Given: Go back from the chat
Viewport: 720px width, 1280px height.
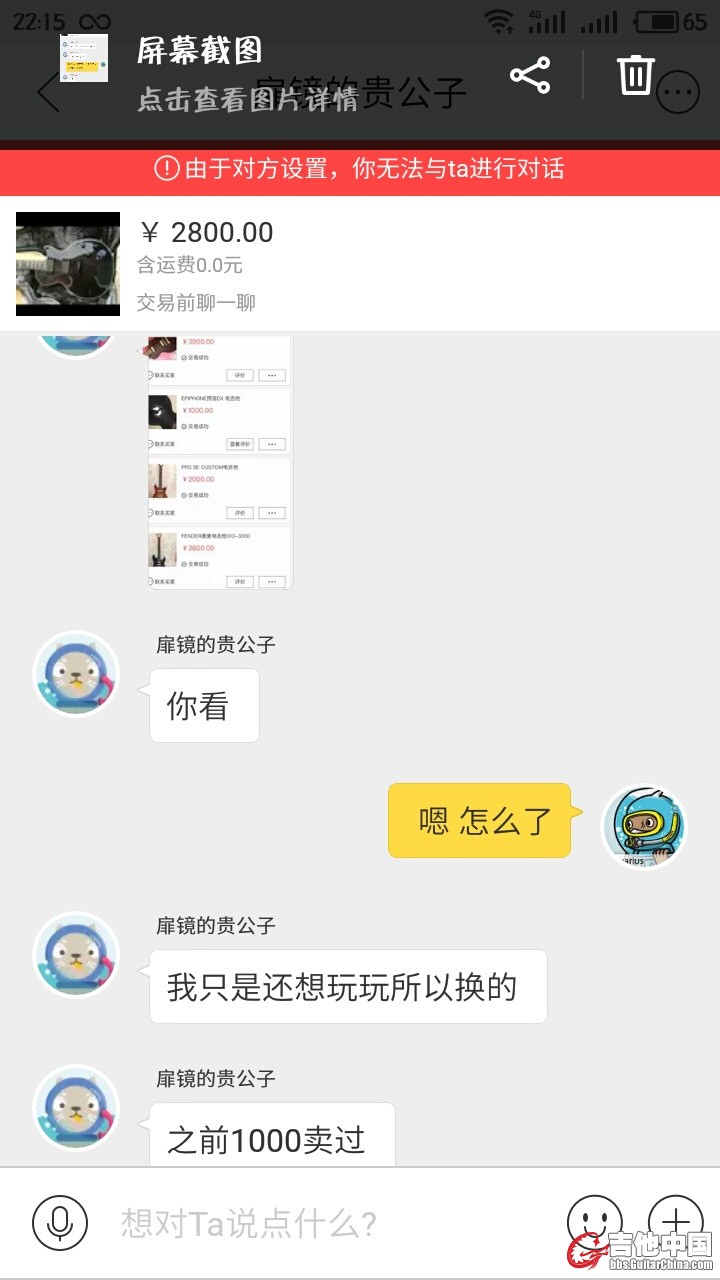Looking at the screenshot, I should (47, 94).
